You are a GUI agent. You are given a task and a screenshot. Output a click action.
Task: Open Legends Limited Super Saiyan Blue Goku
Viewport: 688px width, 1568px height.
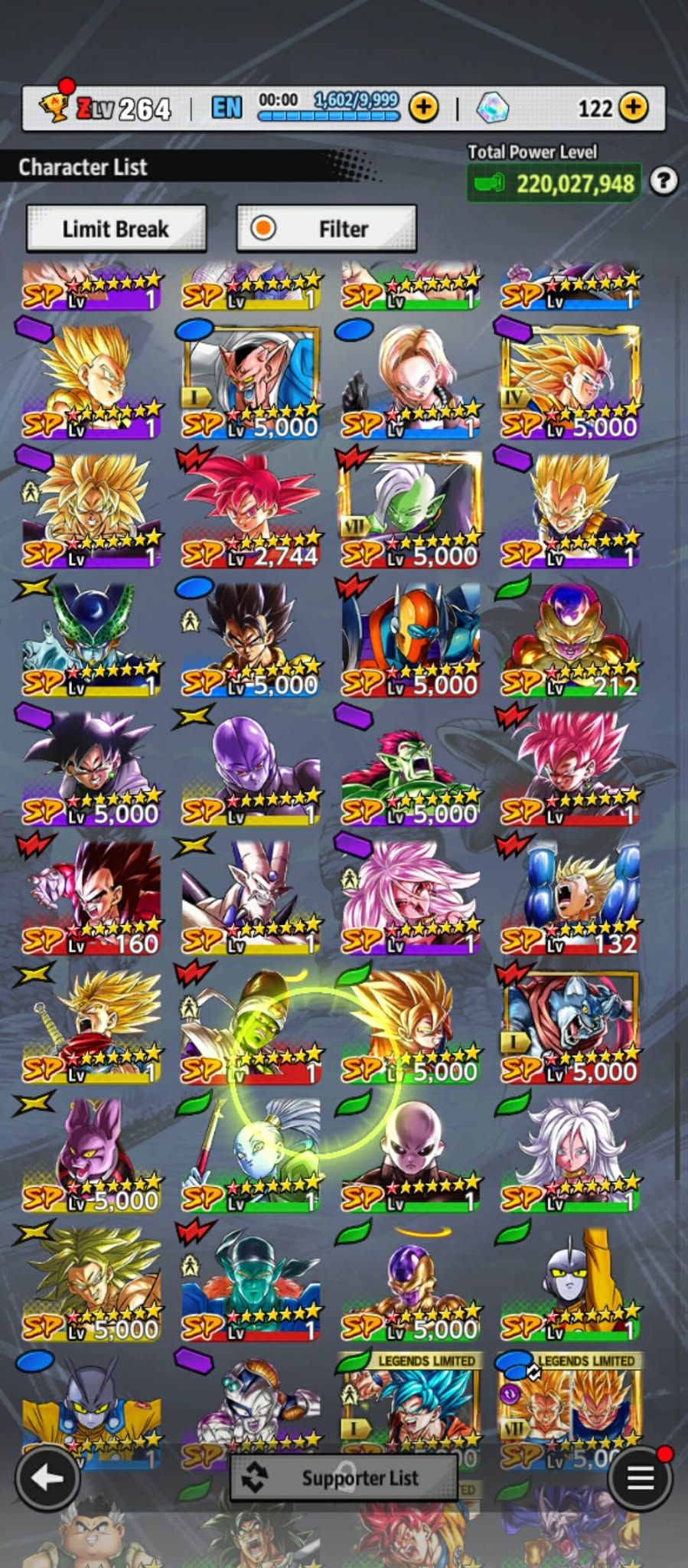coord(410,1409)
